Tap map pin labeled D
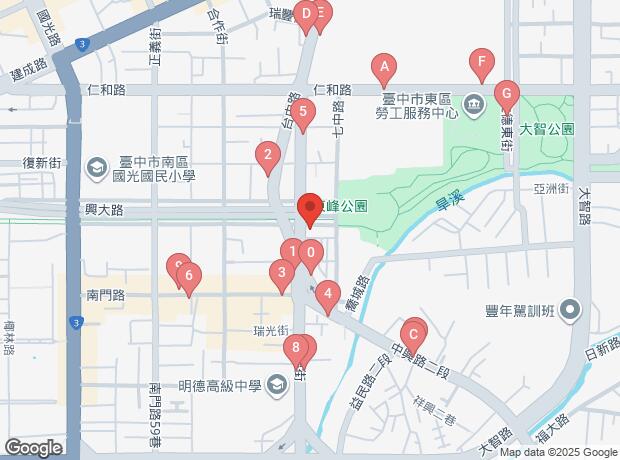 306,15
